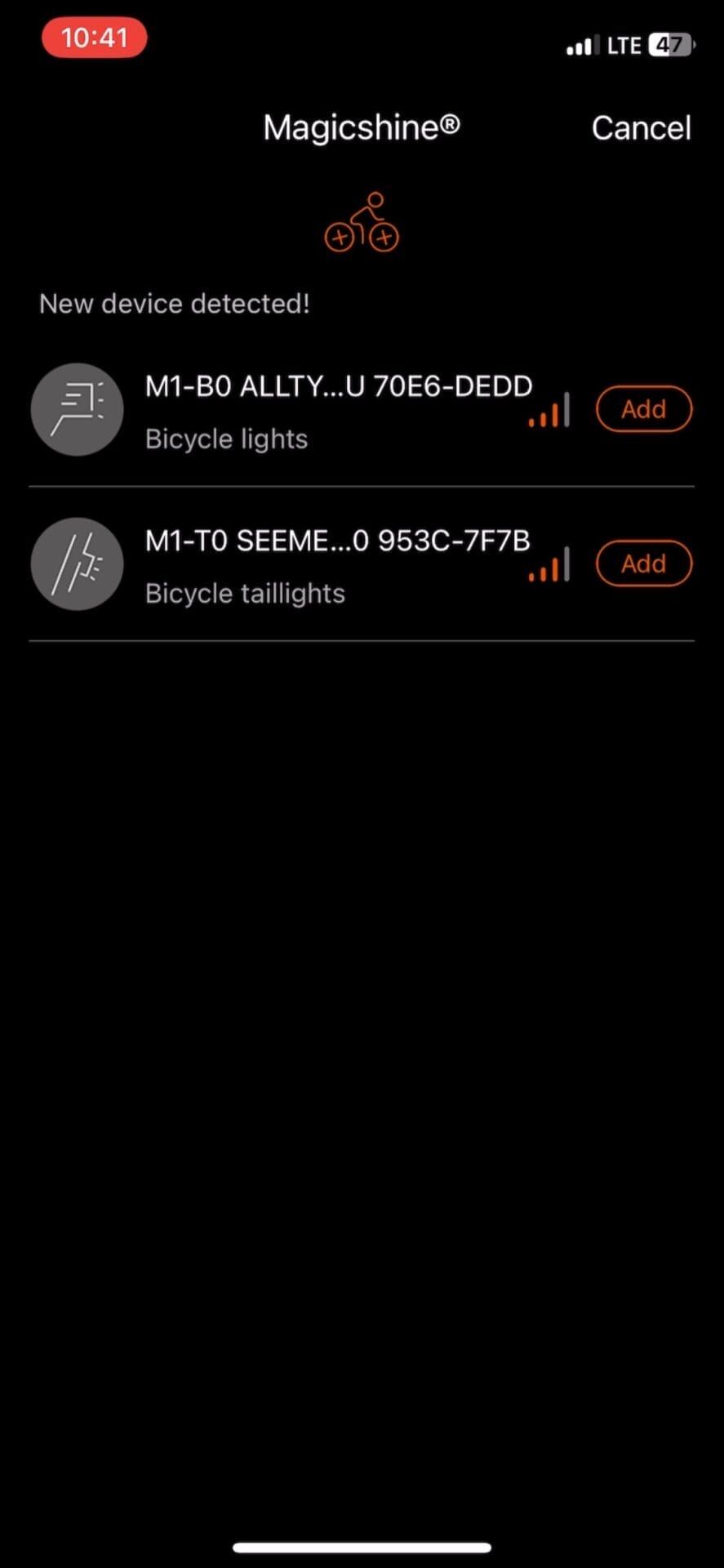
Task: Select the Bicycle lights device icon
Action: click(x=77, y=409)
